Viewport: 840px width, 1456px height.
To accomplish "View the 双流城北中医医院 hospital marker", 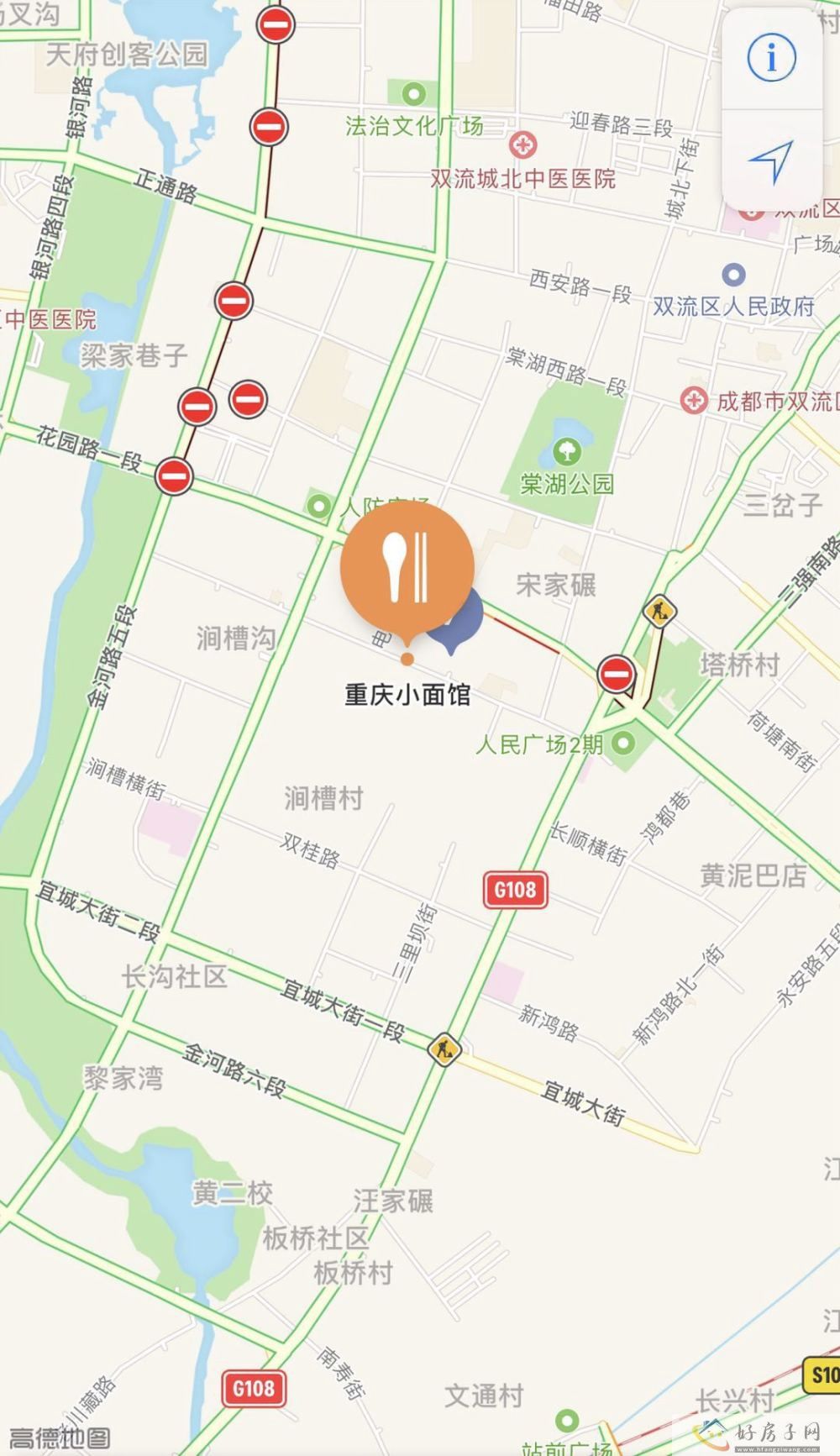I will tap(522, 145).
